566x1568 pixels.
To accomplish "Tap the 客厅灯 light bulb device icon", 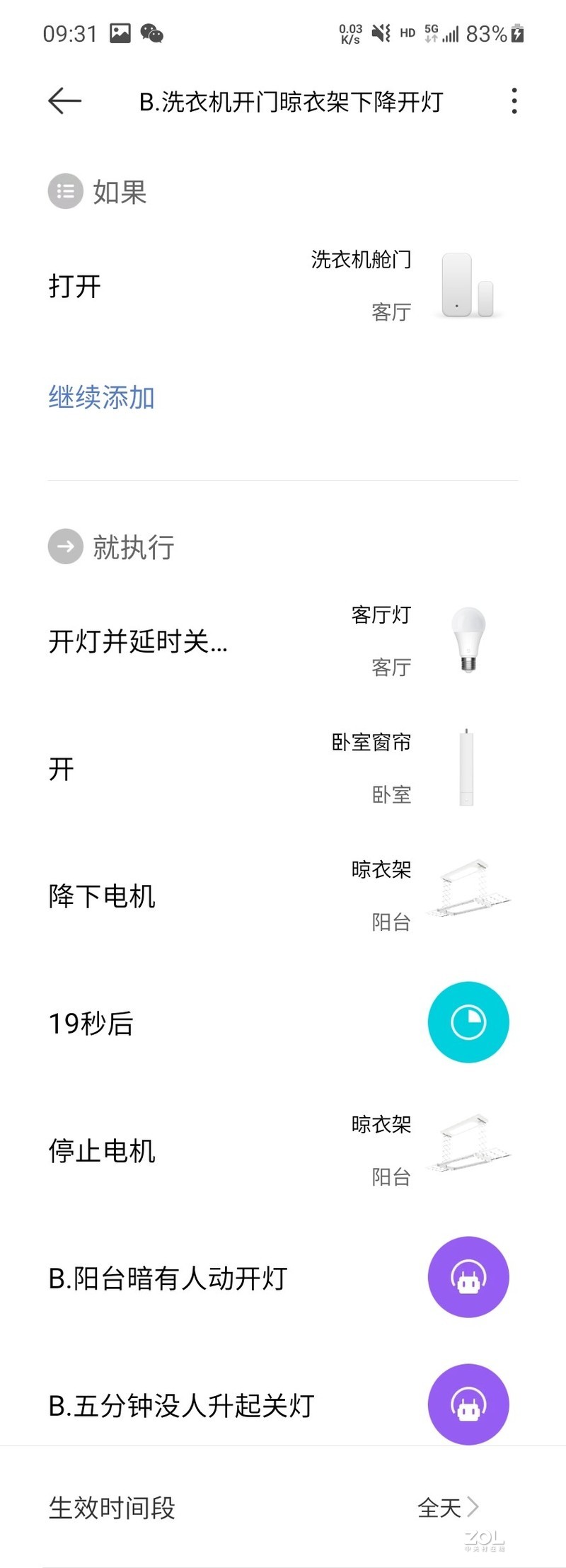I will point(467,639).
